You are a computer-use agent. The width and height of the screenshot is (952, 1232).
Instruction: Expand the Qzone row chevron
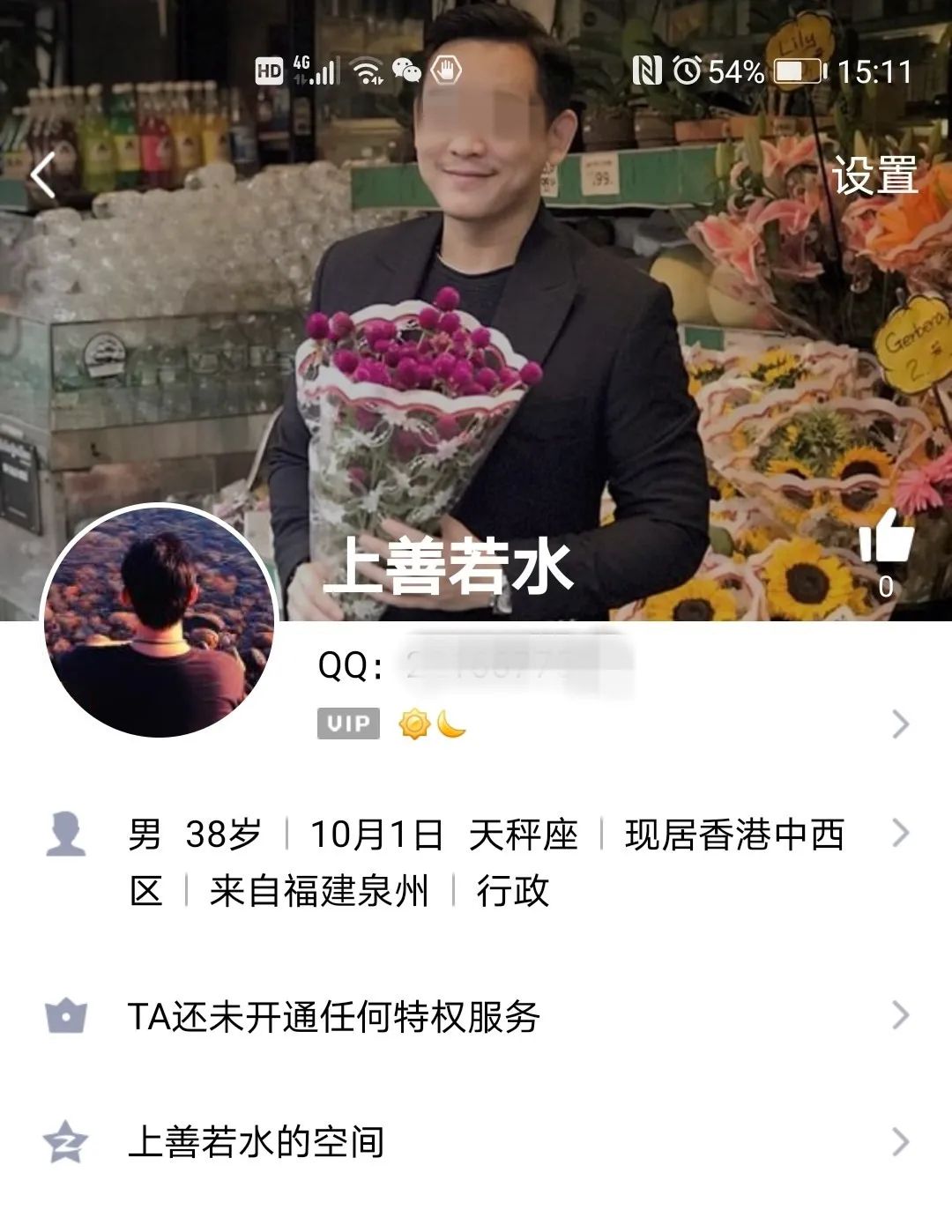pos(900,1139)
